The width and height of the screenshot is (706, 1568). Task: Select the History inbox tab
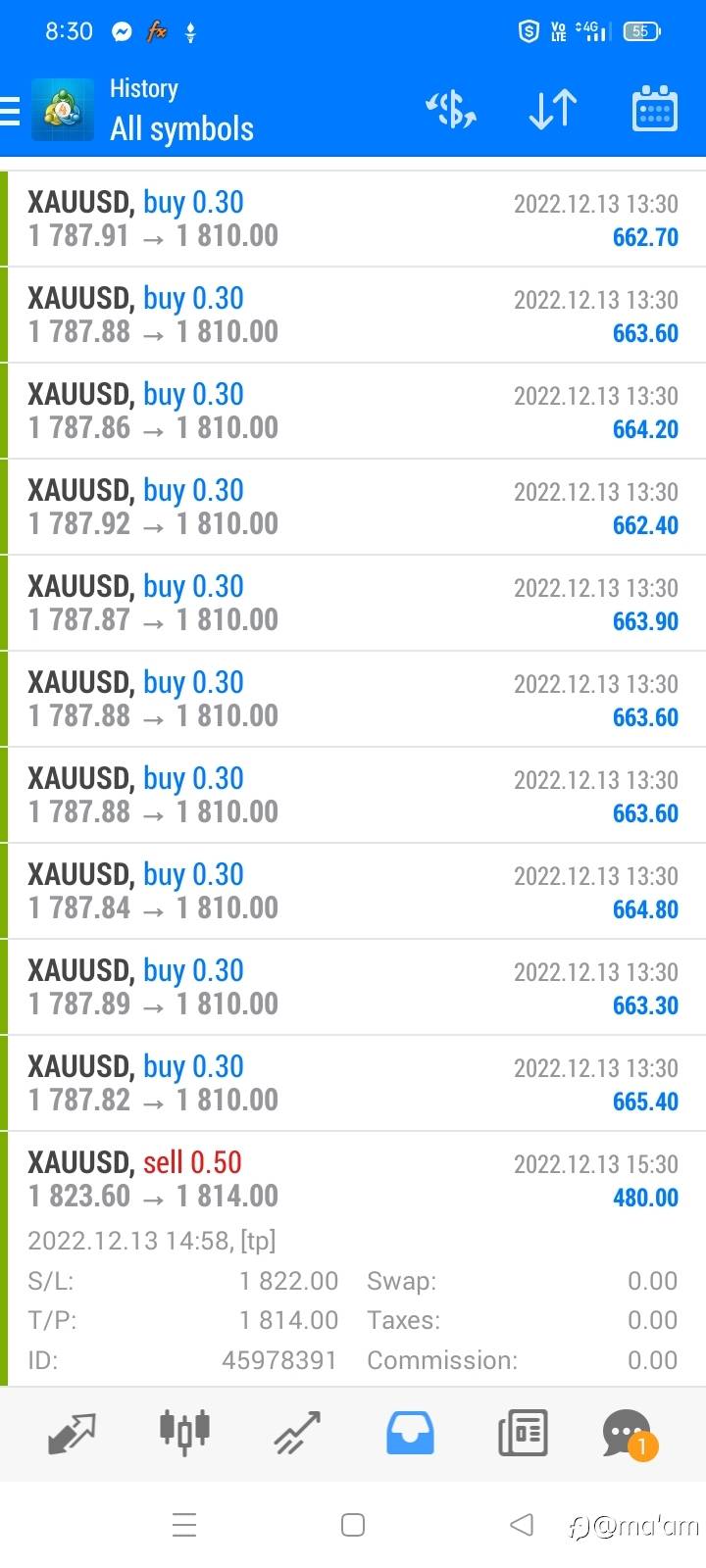[x=410, y=1433]
